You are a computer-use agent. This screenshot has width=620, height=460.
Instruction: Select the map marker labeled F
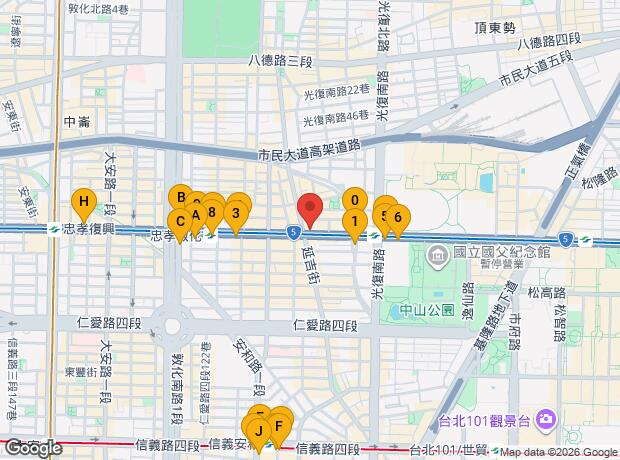click(279, 427)
